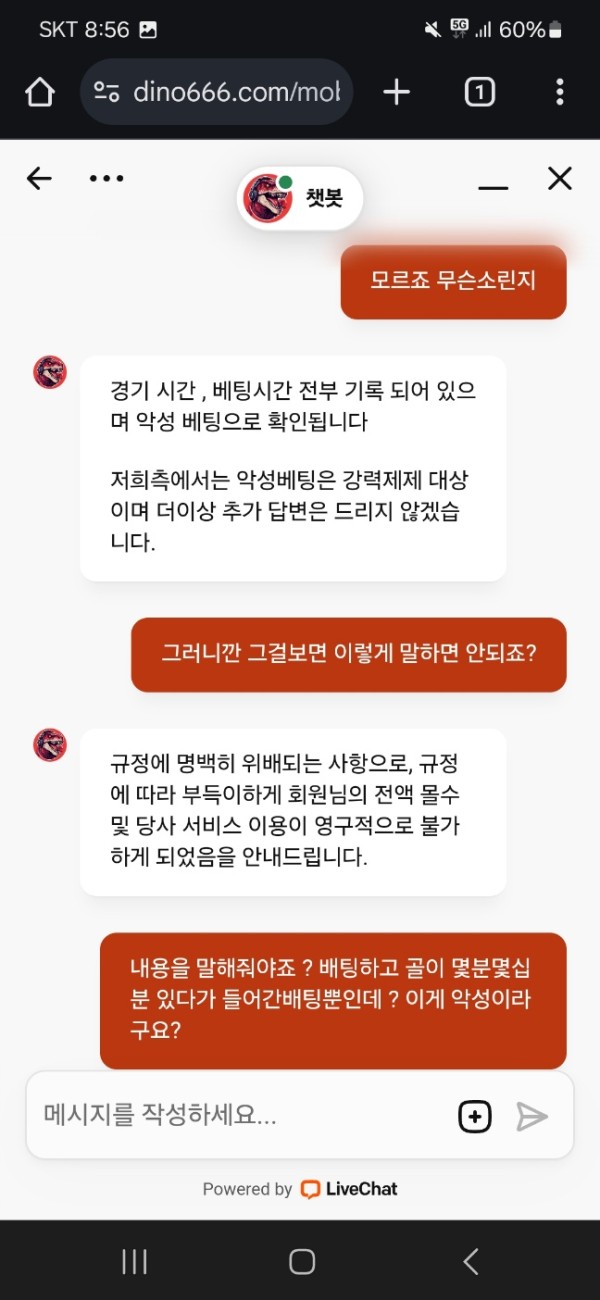Viewport: 600px width, 1300px height.
Task: Tap the browser home button
Action: [39, 93]
